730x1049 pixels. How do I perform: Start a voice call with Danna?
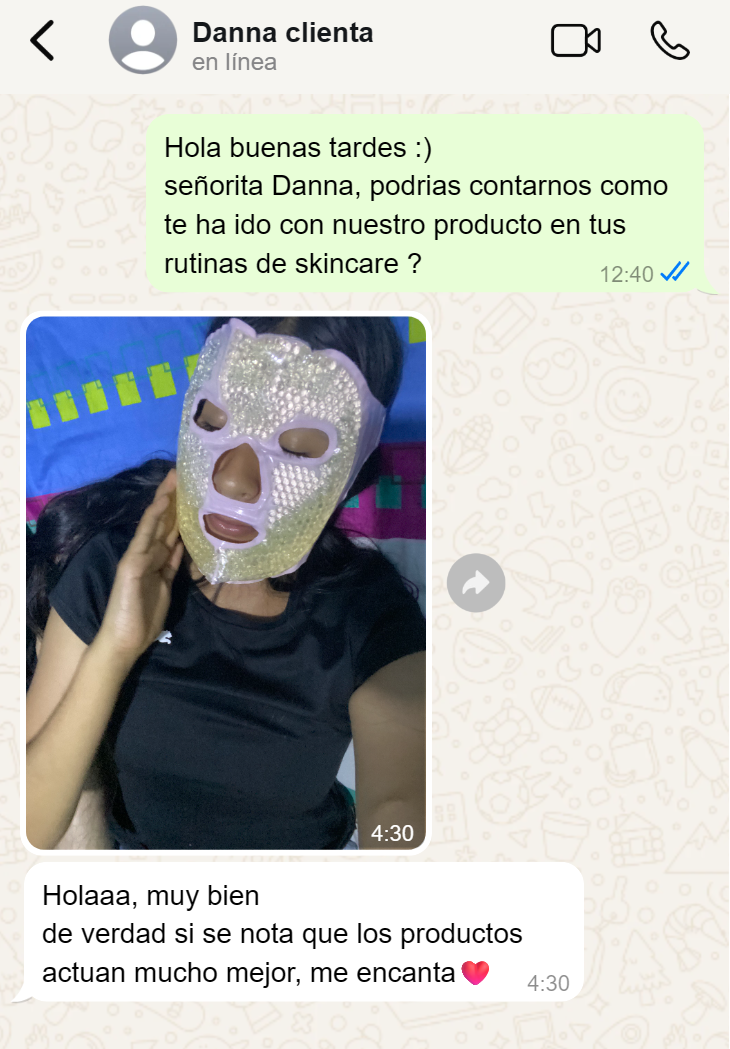tap(669, 41)
